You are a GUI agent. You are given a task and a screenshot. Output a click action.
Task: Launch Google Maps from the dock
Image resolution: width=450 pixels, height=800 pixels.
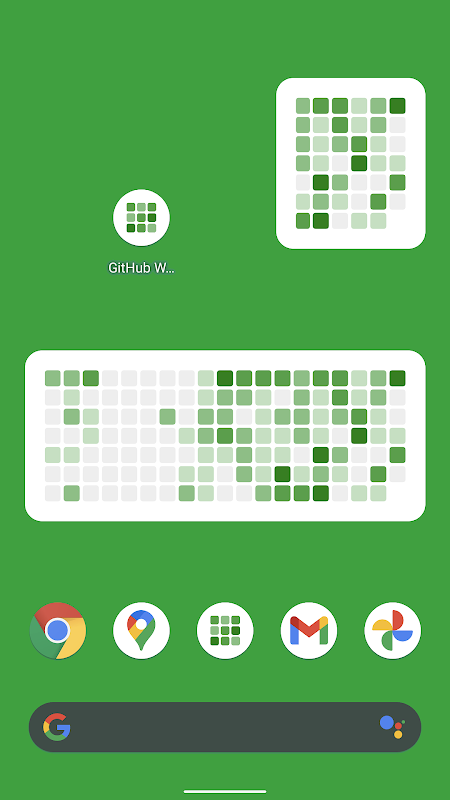pyautogui.click(x=141, y=631)
